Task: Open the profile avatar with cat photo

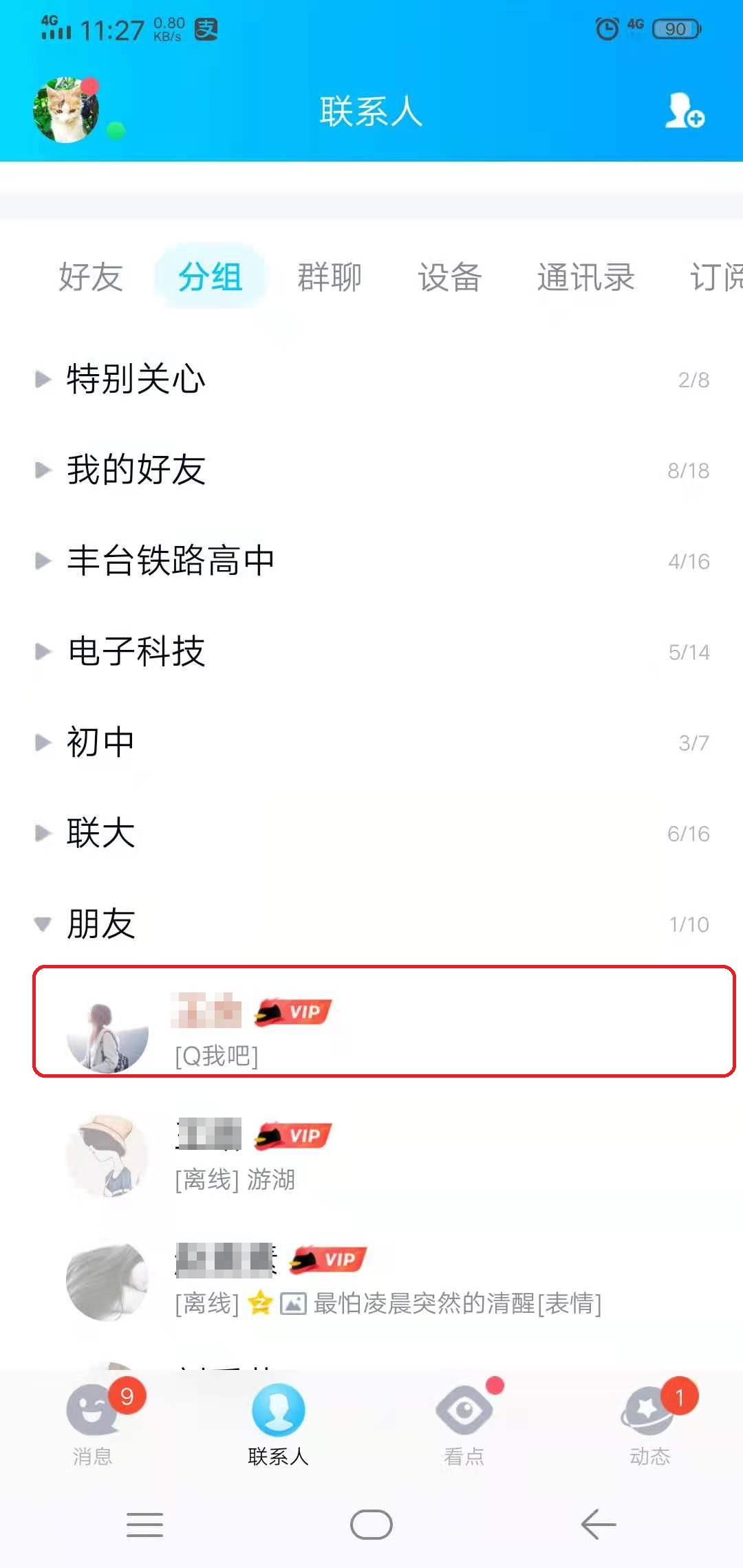Action: click(x=67, y=110)
